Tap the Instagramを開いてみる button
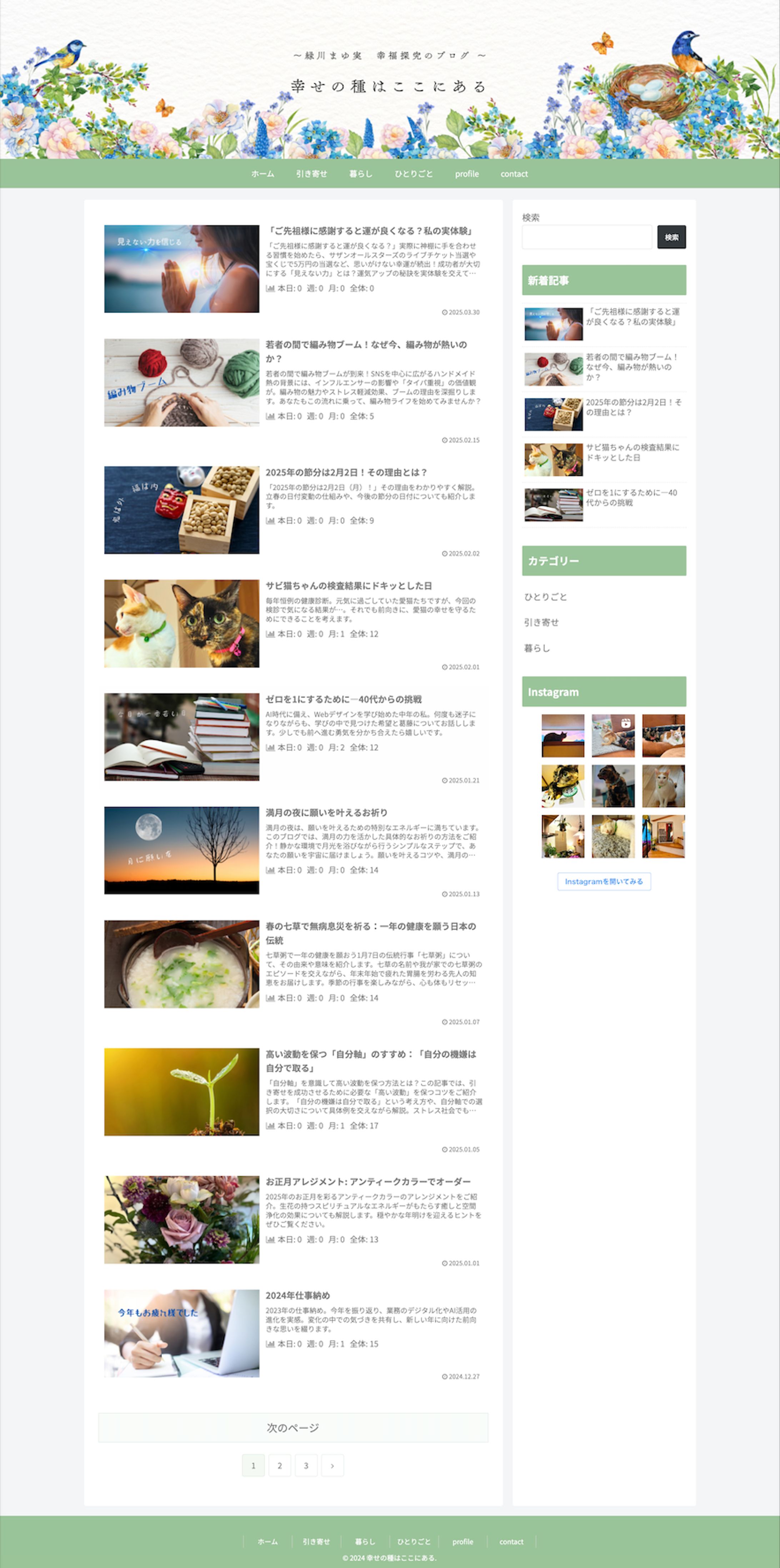 604,882
